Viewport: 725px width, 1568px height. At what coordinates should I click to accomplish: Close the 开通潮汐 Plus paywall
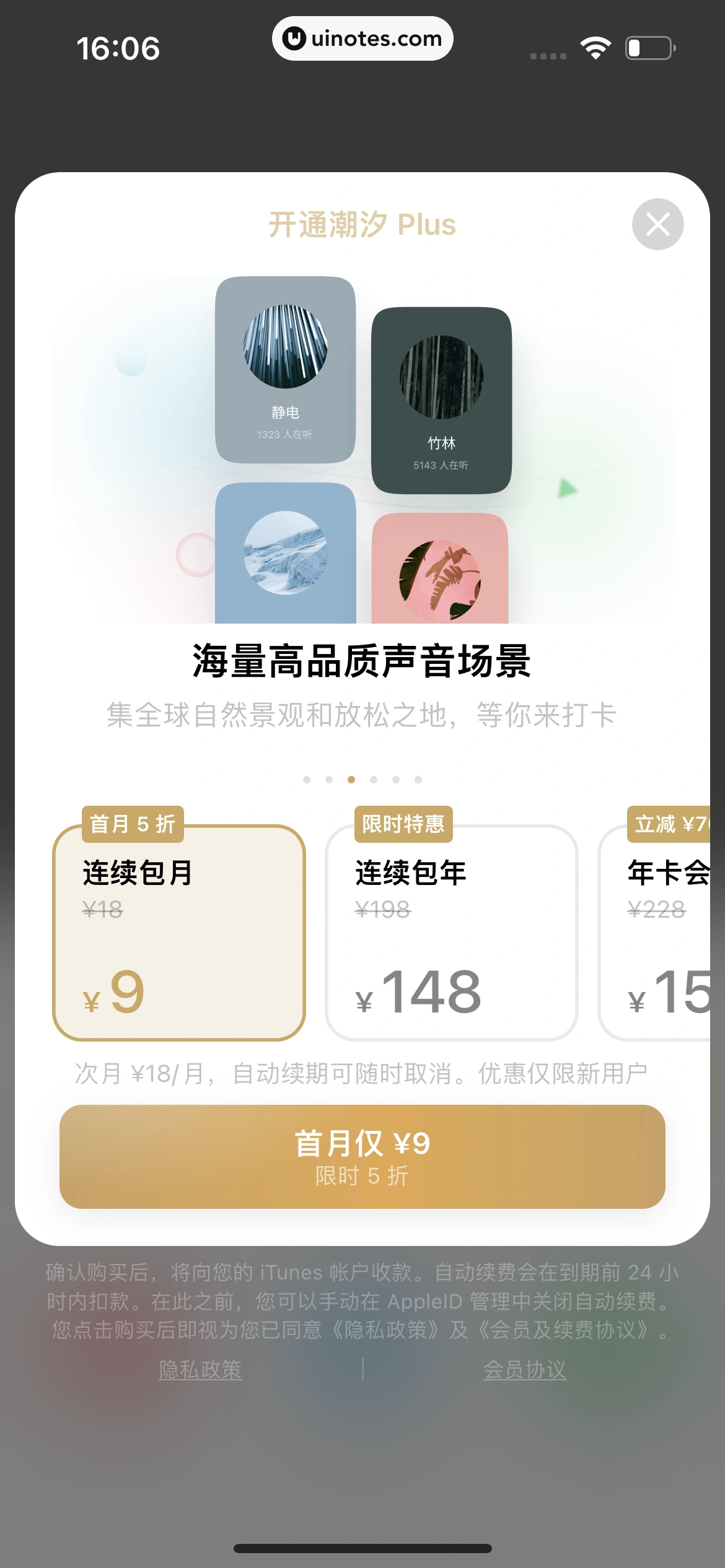tap(658, 224)
